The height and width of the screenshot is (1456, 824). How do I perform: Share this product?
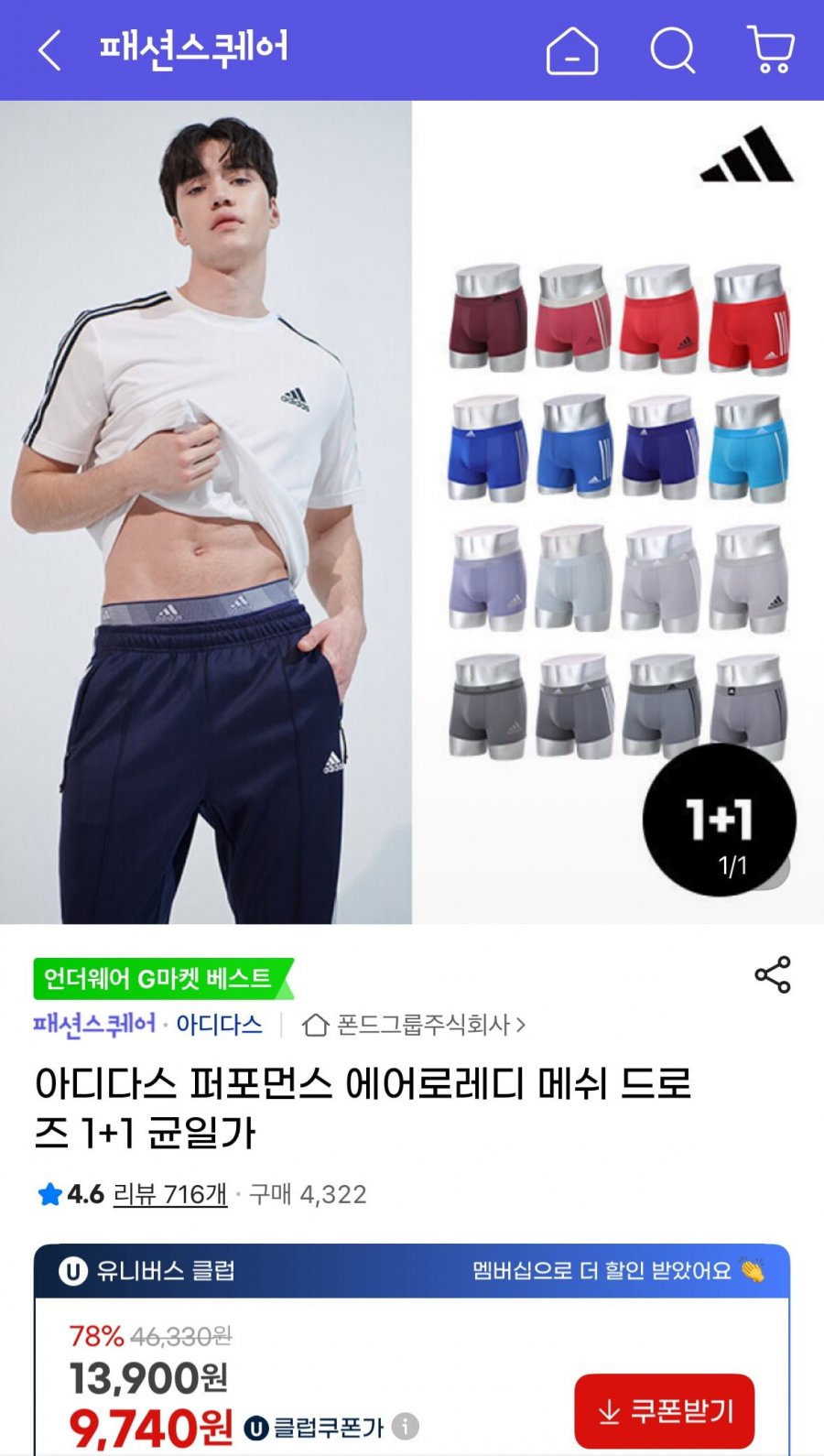coord(772,974)
